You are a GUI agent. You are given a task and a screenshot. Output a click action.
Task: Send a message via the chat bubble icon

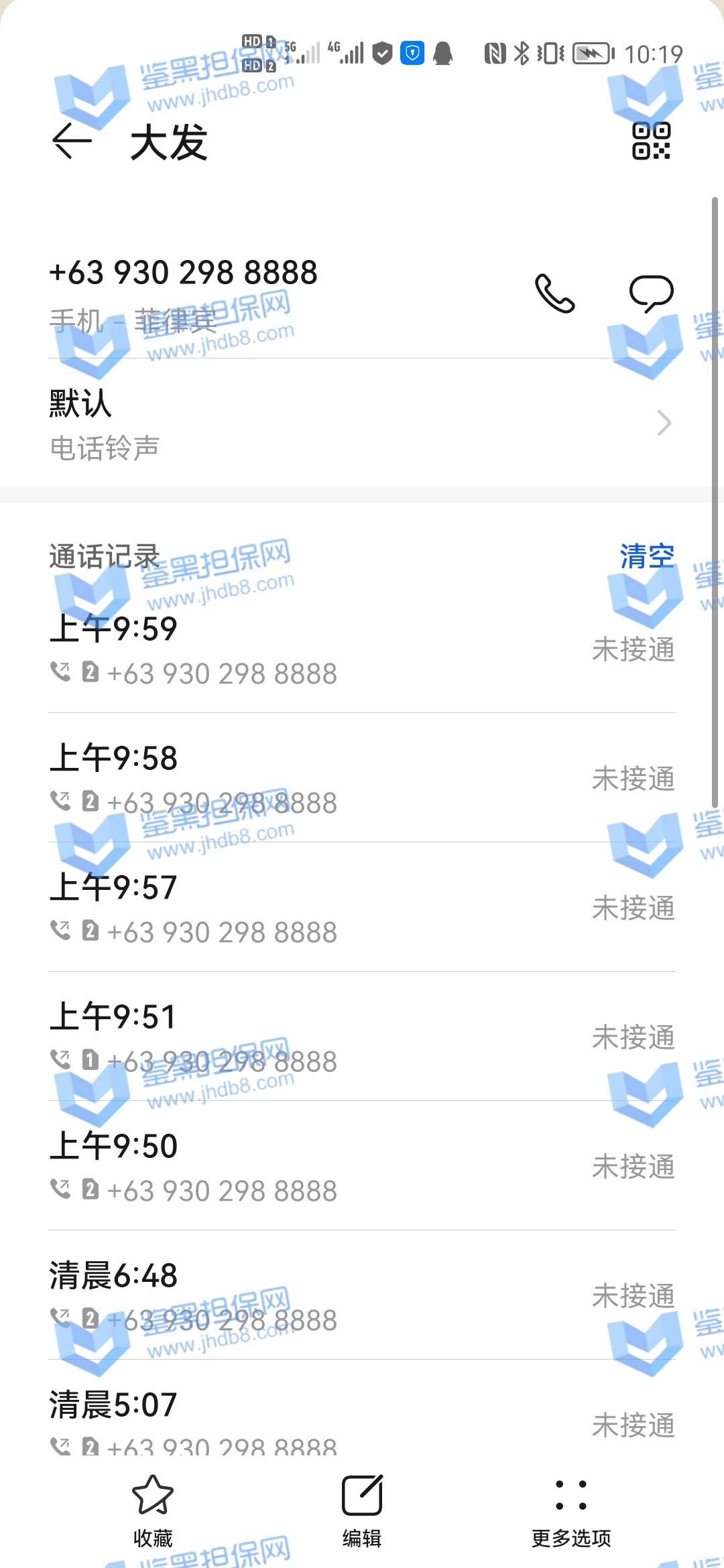pyautogui.click(x=650, y=293)
